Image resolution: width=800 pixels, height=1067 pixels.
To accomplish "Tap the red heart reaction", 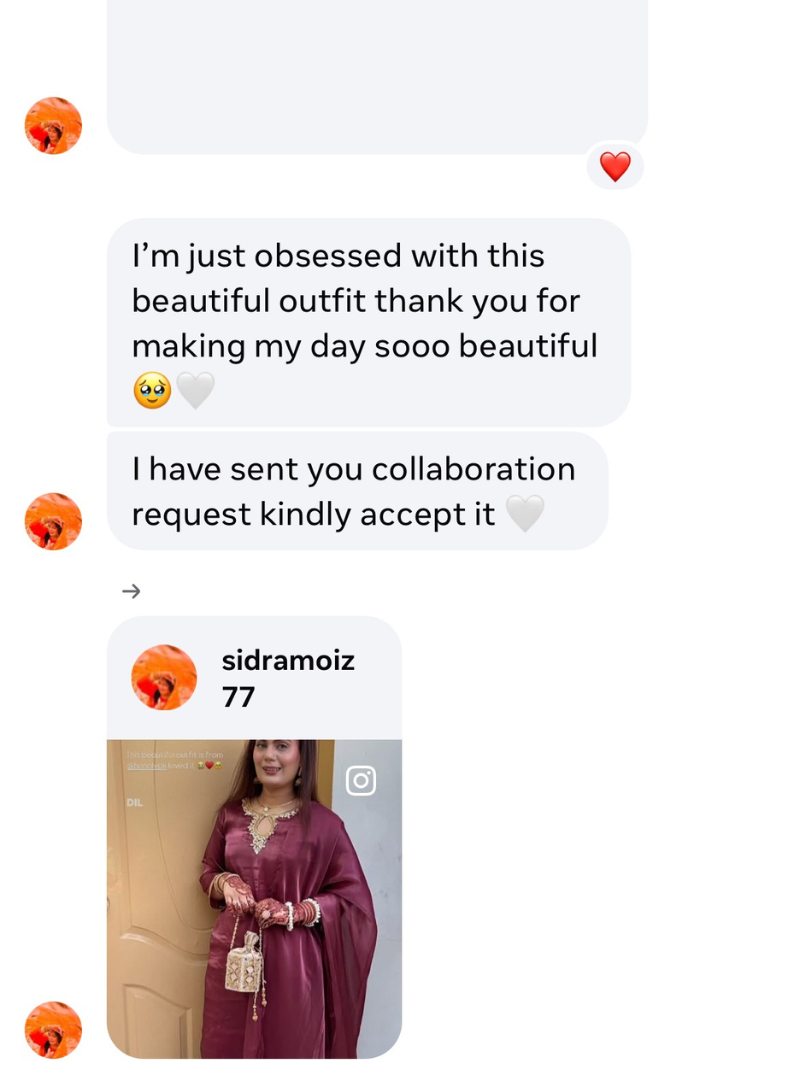I will coord(615,166).
